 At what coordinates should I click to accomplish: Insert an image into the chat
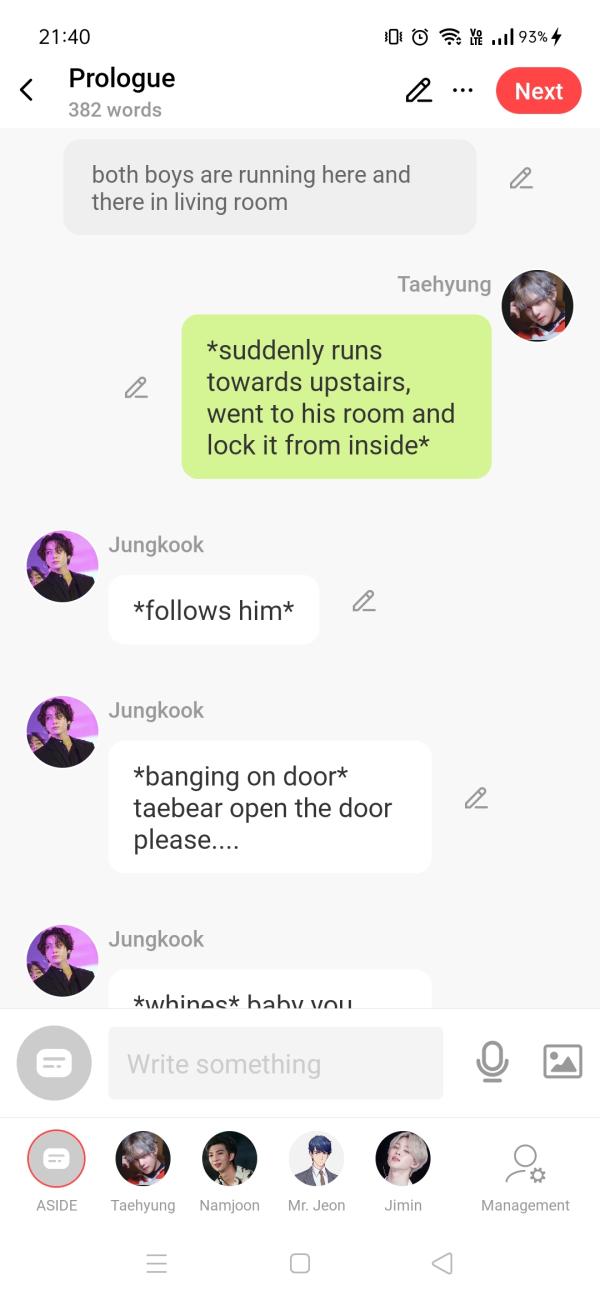pos(562,1062)
